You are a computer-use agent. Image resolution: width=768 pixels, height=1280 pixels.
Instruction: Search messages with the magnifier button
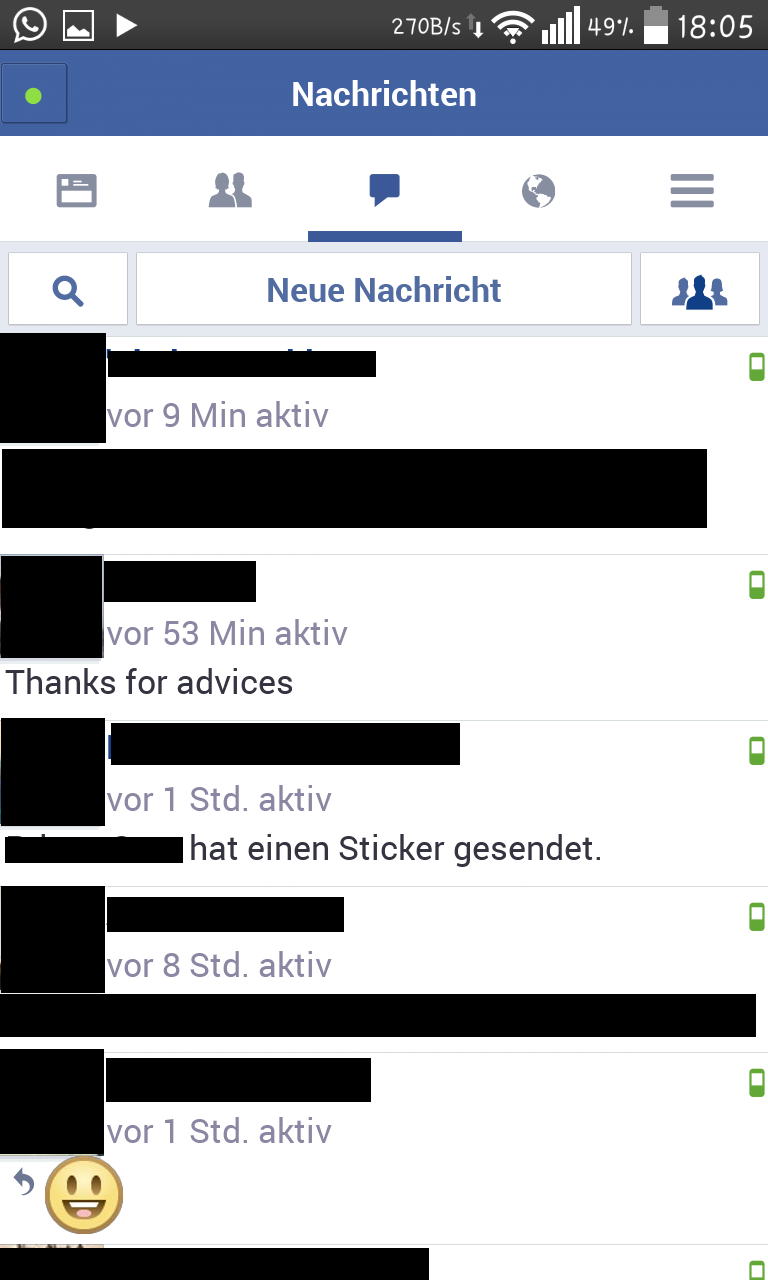(x=68, y=290)
